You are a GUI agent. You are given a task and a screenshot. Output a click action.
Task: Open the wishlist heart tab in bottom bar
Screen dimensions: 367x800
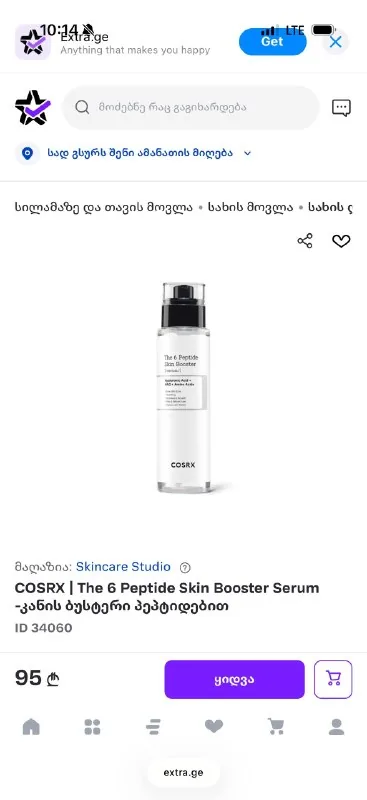click(214, 726)
